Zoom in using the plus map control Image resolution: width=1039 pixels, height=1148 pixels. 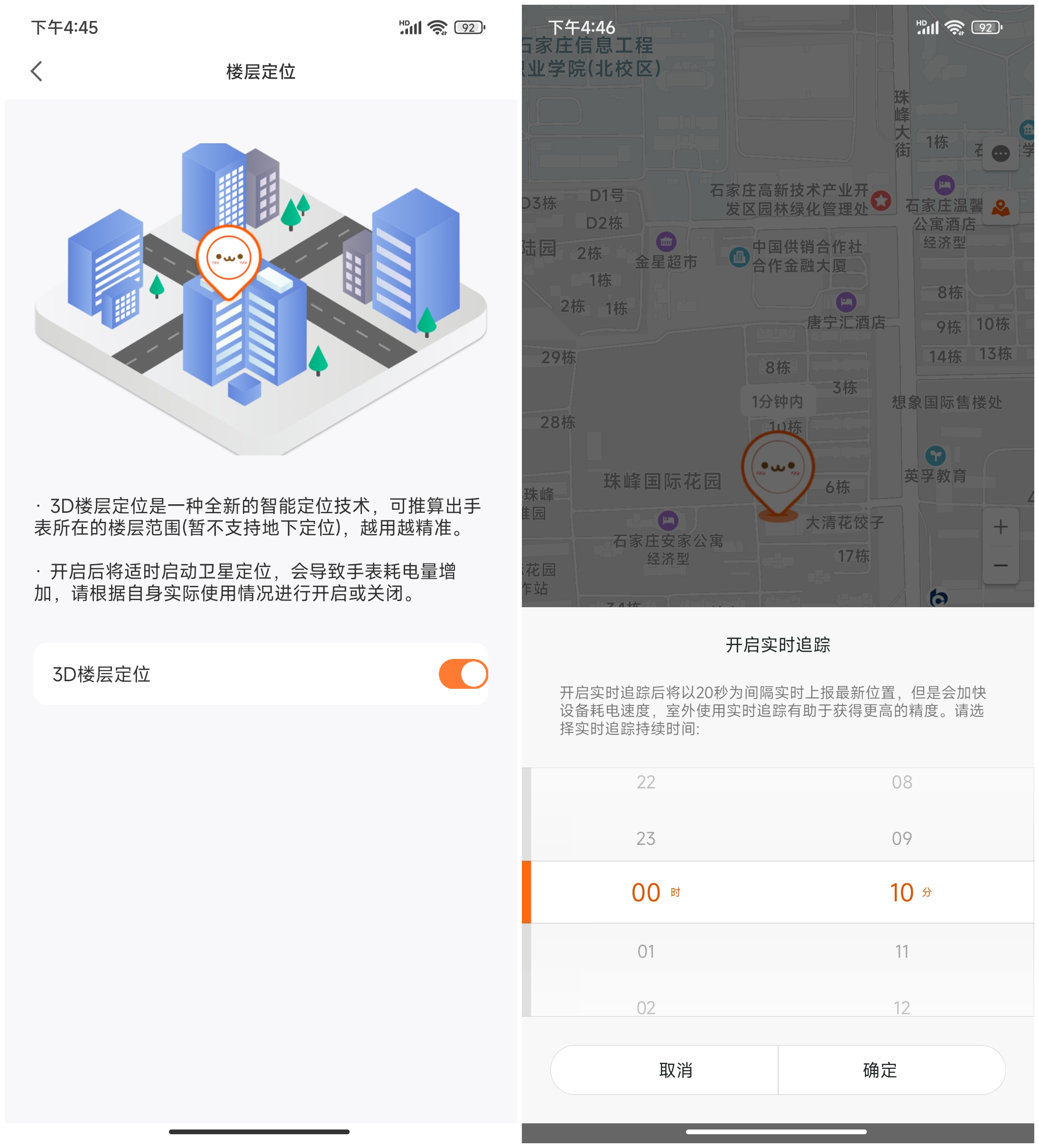1001,526
